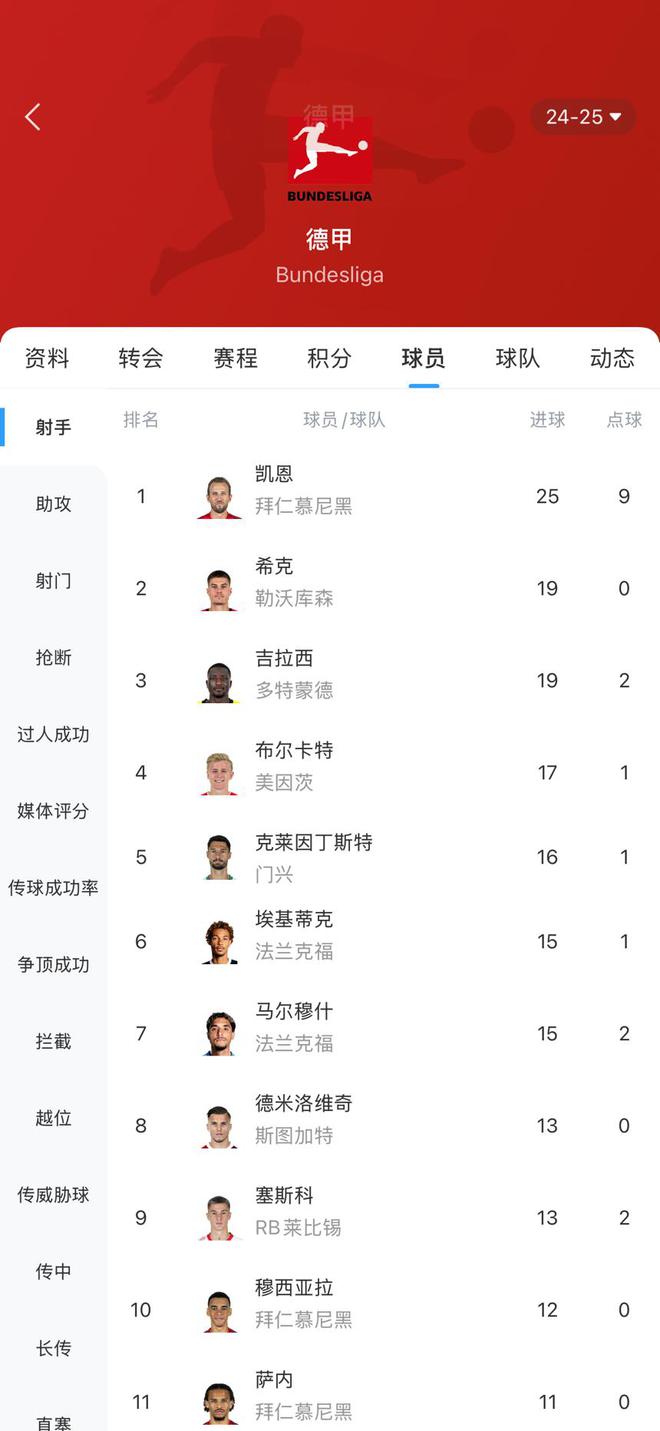Go back using the top-left arrow
This screenshot has width=660, height=1431.
33,117
